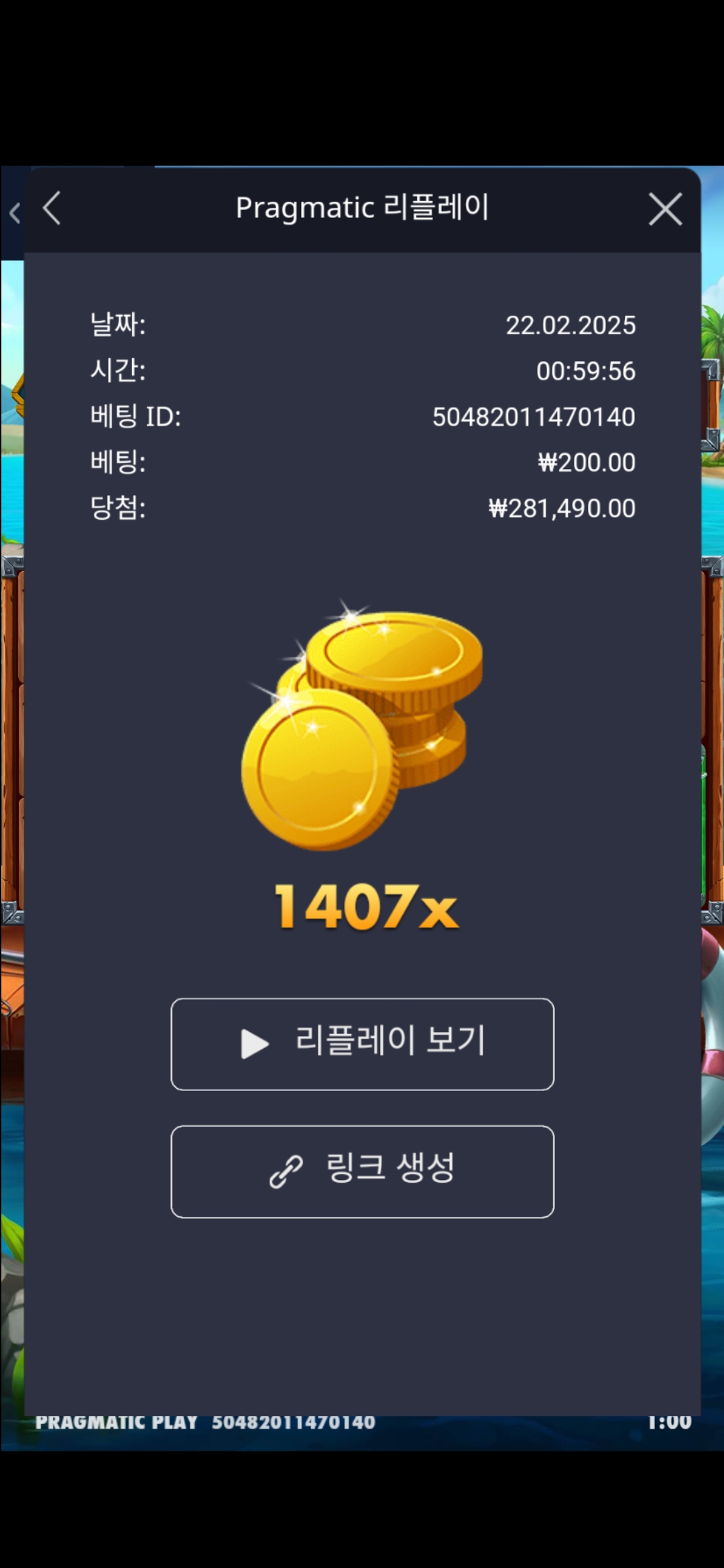Tap 리플레이 보기 to watch the replay

click(x=362, y=1044)
